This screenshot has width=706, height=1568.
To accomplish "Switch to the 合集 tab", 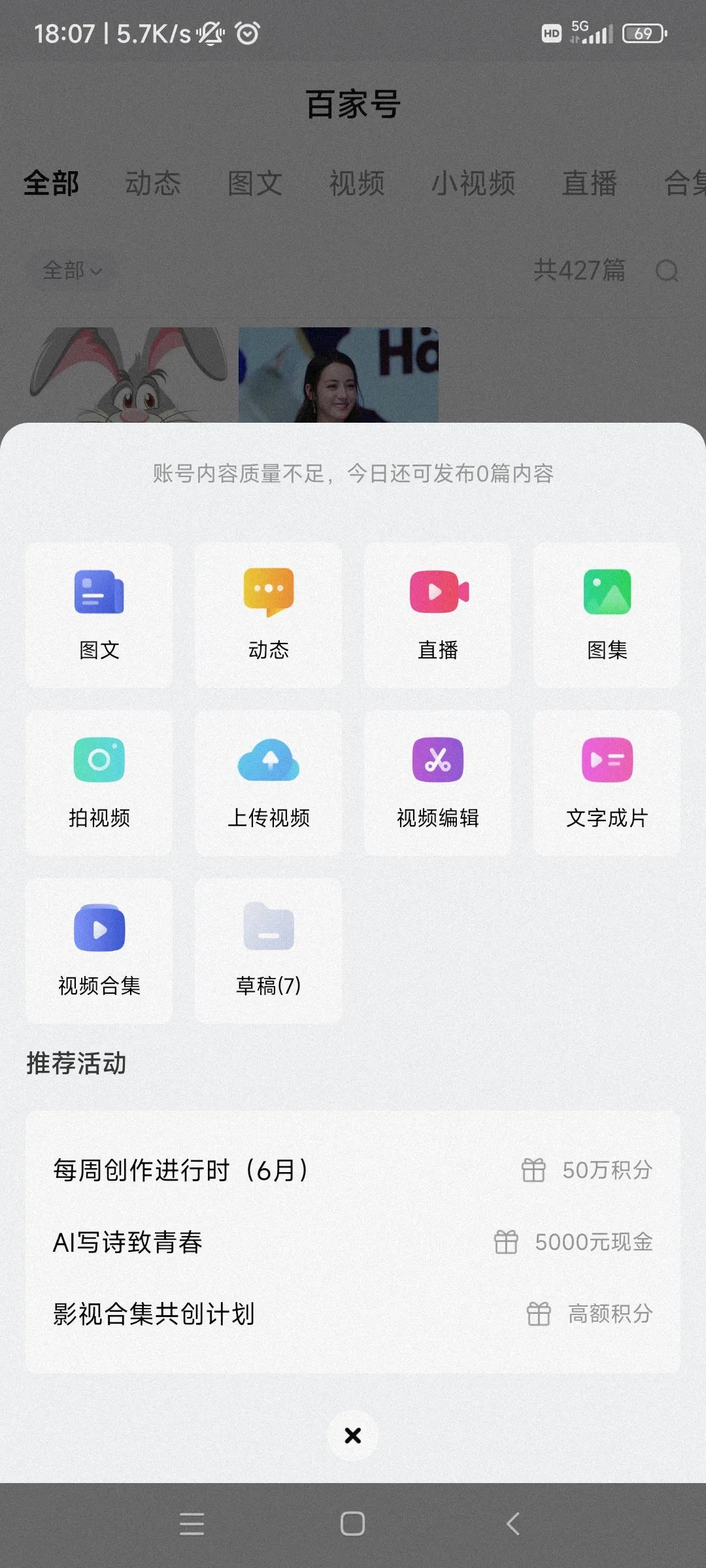I will click(x=684, y=184).
